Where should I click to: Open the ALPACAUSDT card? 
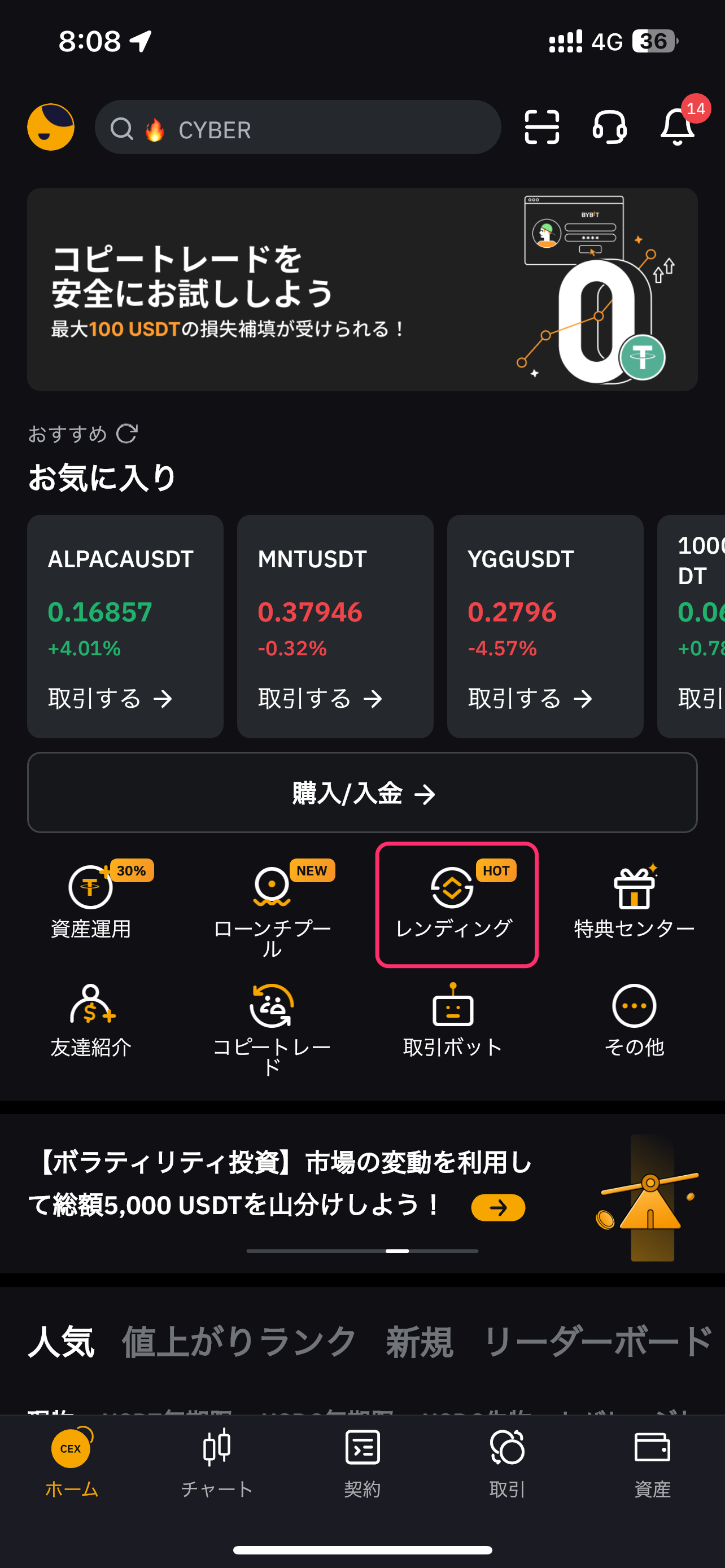pos(125,627)
